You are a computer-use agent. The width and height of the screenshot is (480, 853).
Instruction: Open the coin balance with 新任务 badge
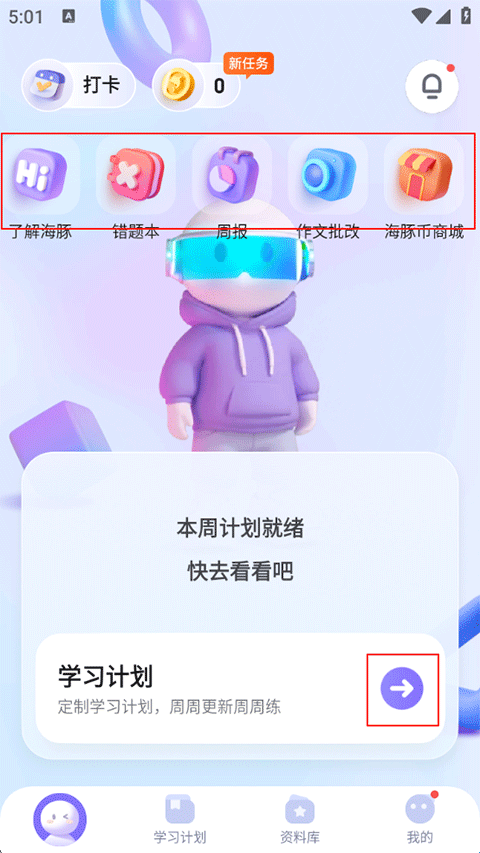[197, 85]
